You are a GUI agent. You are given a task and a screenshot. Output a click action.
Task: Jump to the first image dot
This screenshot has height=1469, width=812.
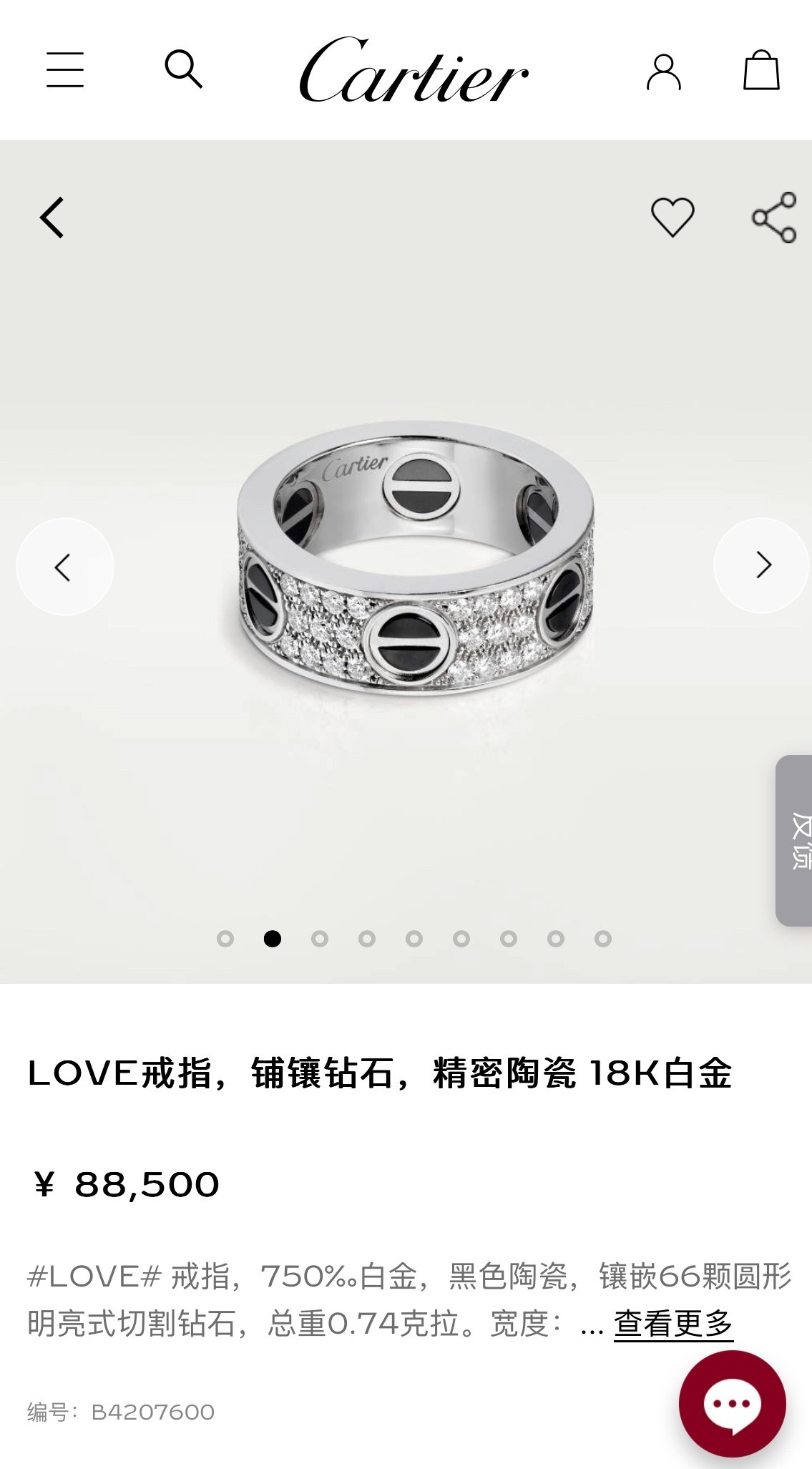pyautogui.click(x=225, y=939)
